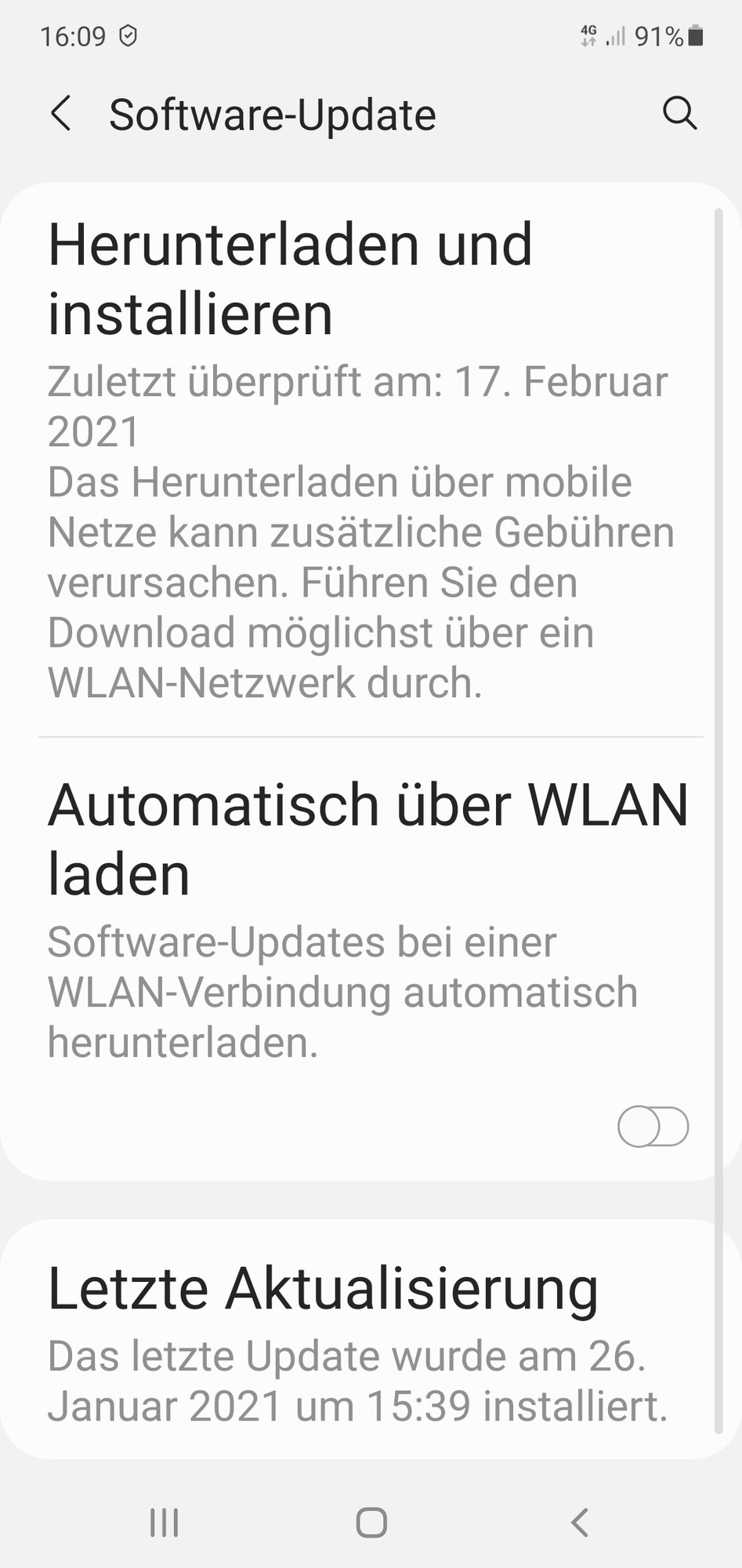The image size is (742, 1568).
Task: Open the search icon
Action: tap(679, 114)
